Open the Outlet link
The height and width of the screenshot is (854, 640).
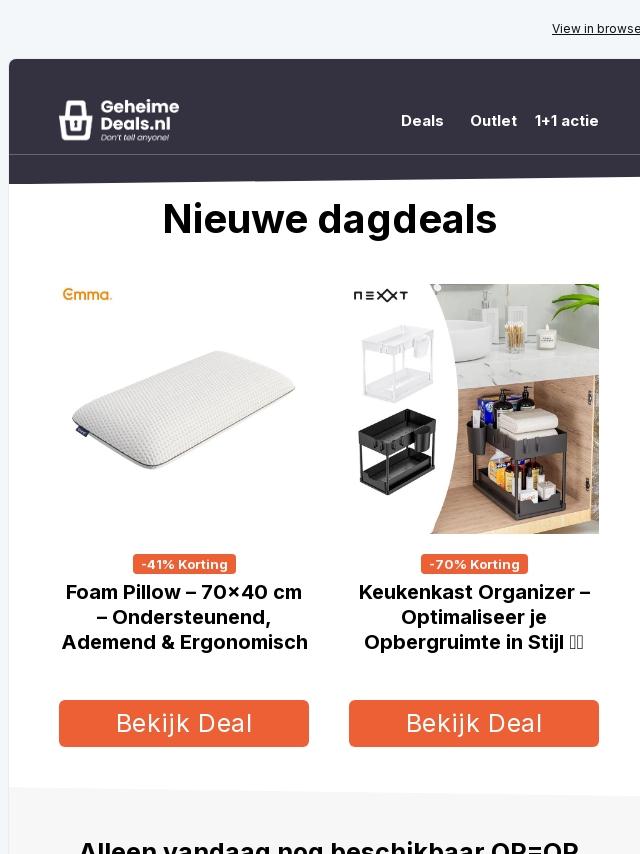pos(493,121)
